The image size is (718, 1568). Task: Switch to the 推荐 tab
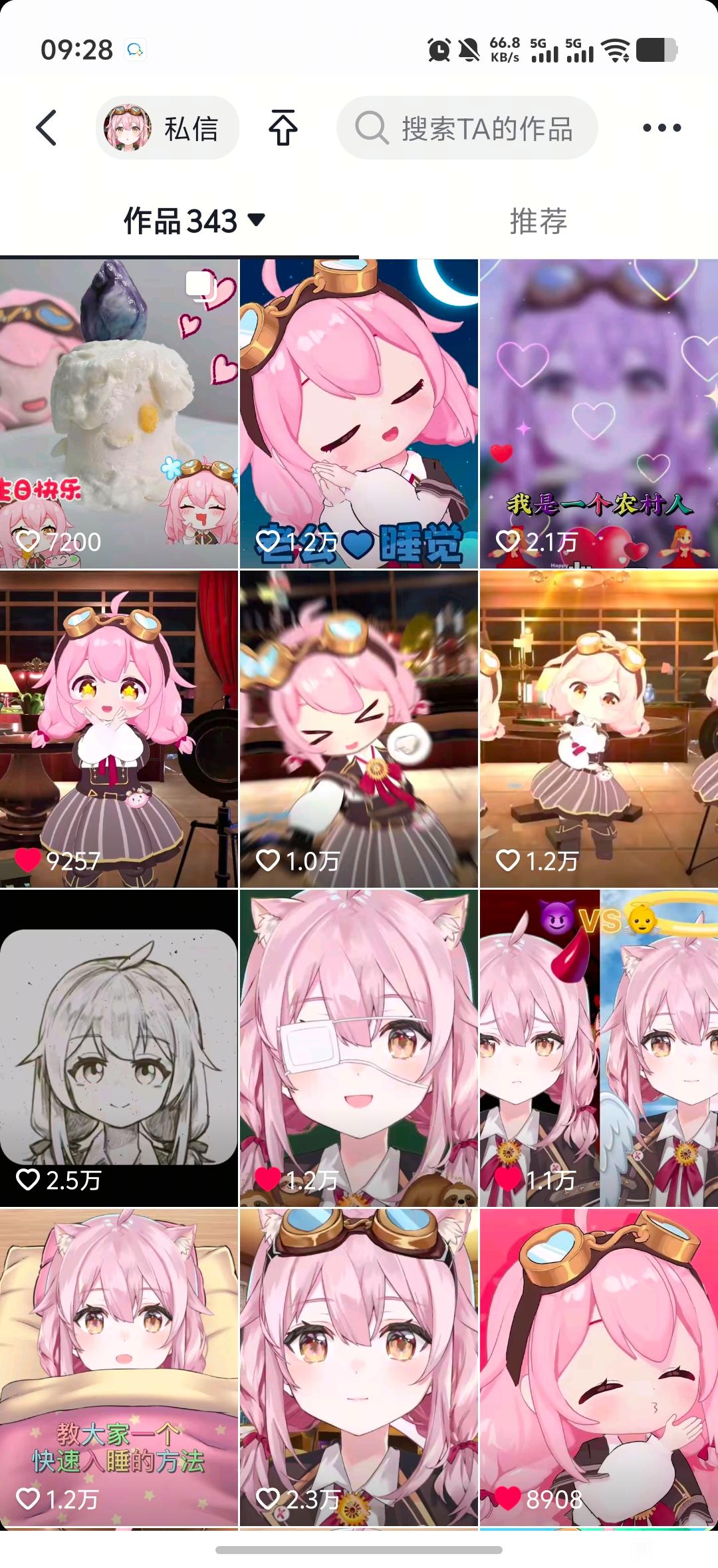(x=538, y=221)
